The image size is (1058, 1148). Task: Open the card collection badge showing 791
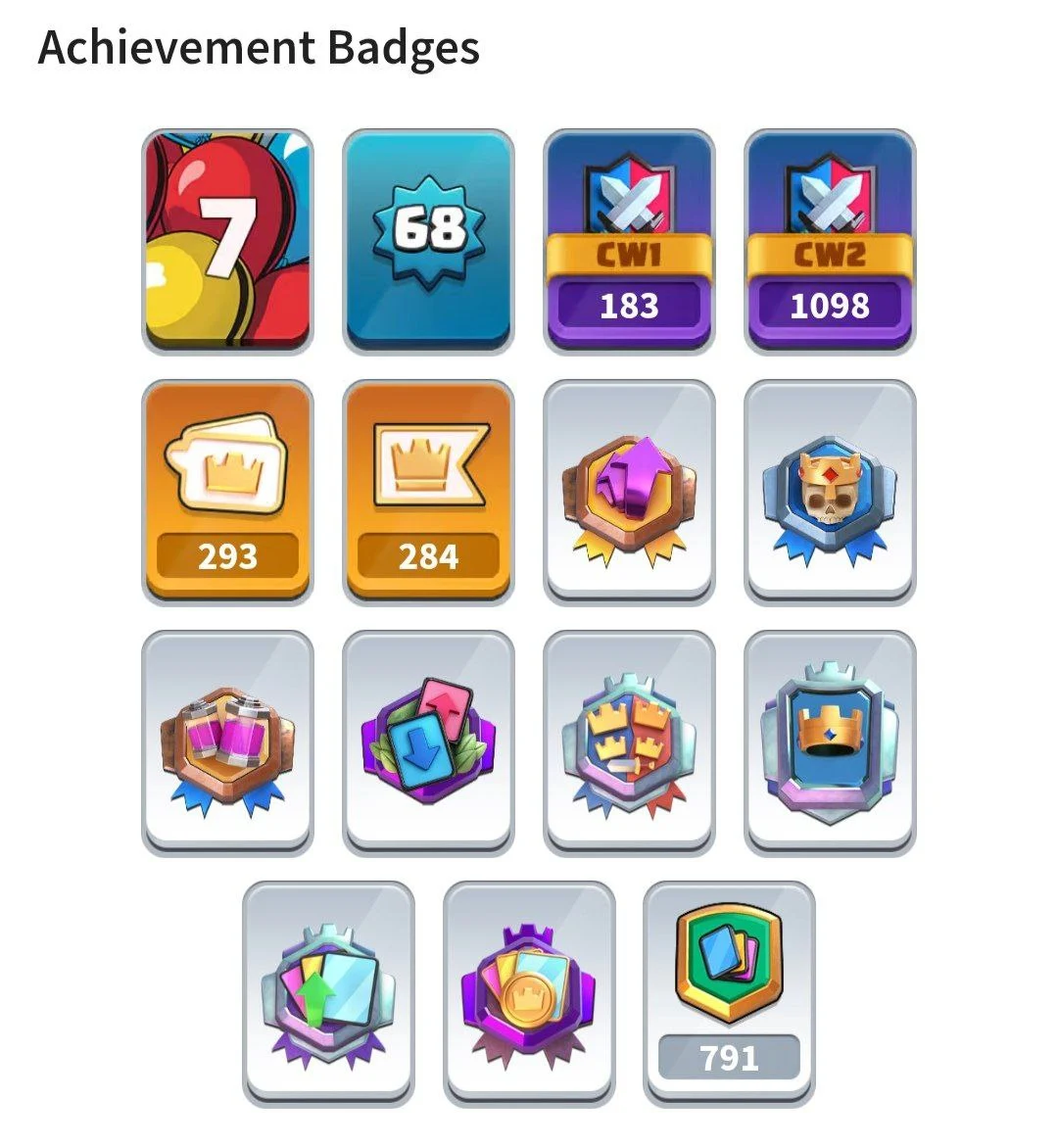(x=729, y=993)
